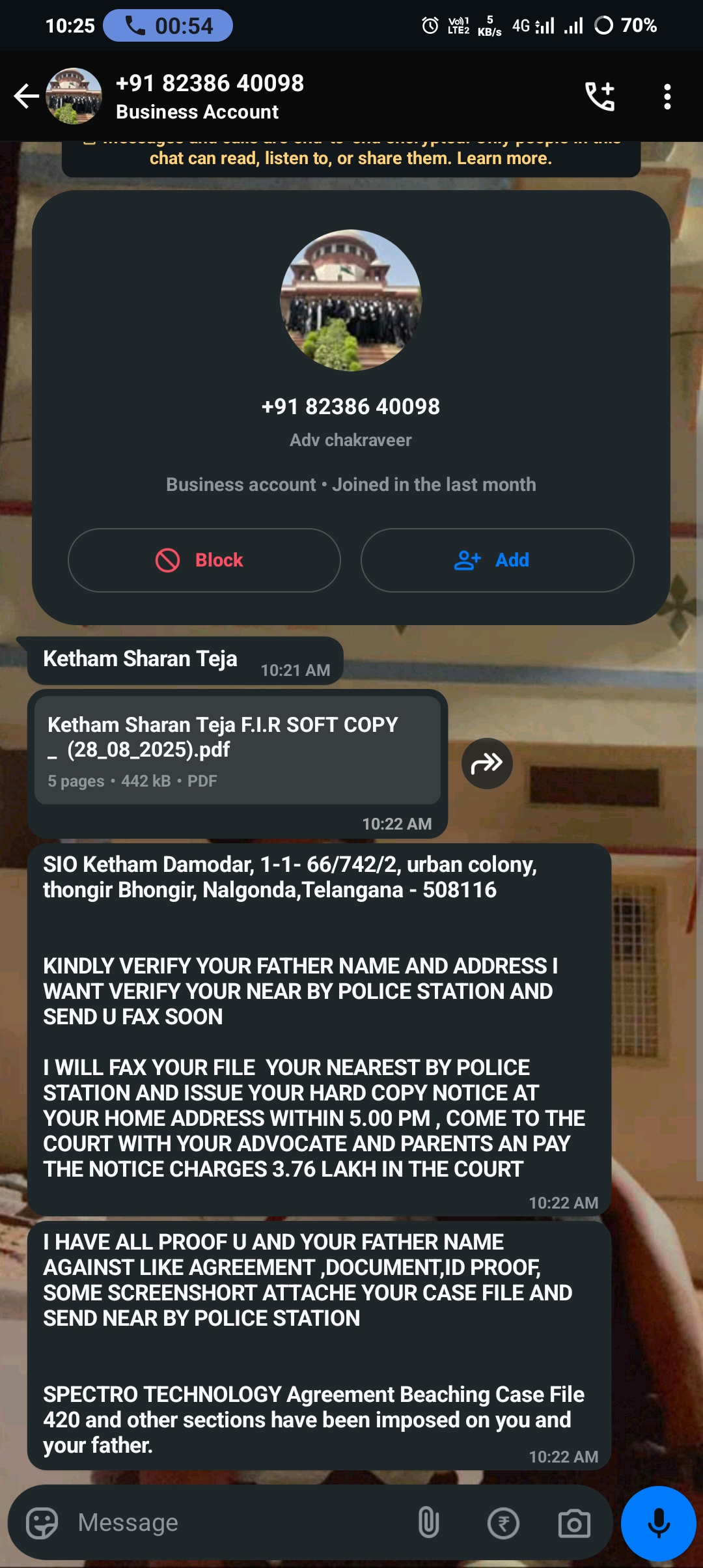This screenshot has width=703, height=1568.
Task: Tap the voice message microphone button
Action: (659, 1523)
